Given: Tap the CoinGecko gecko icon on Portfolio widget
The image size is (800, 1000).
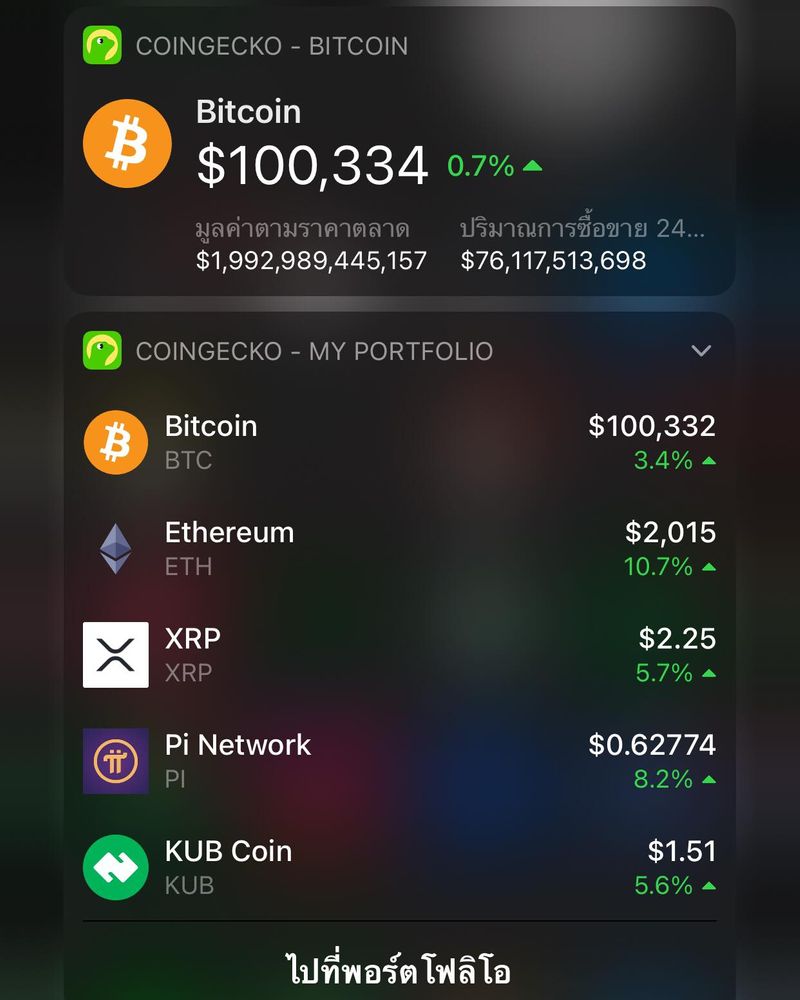Looking at the screenshot, I should tap(104, 352).
